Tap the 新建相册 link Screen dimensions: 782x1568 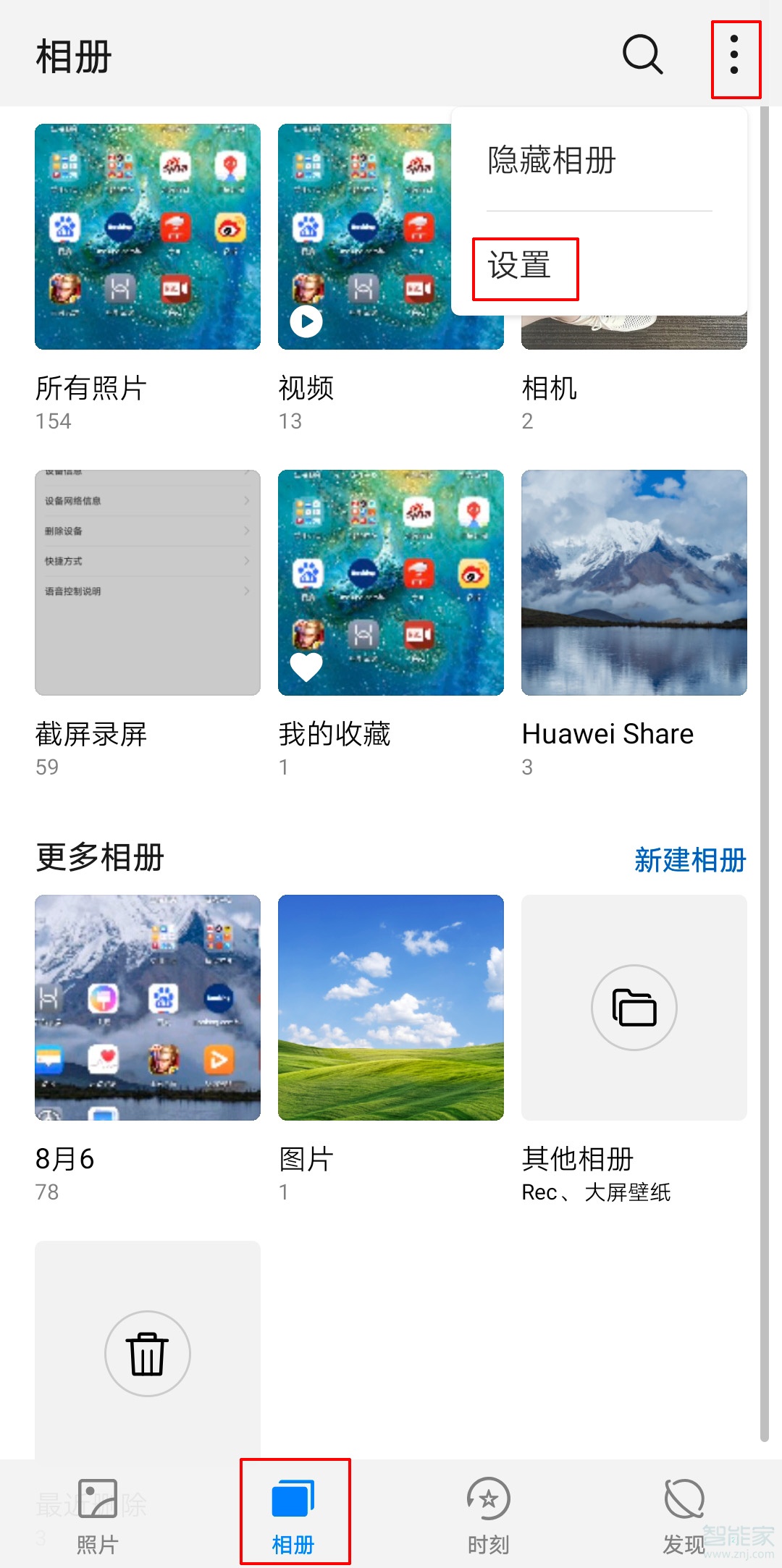[x=691, y=860]
